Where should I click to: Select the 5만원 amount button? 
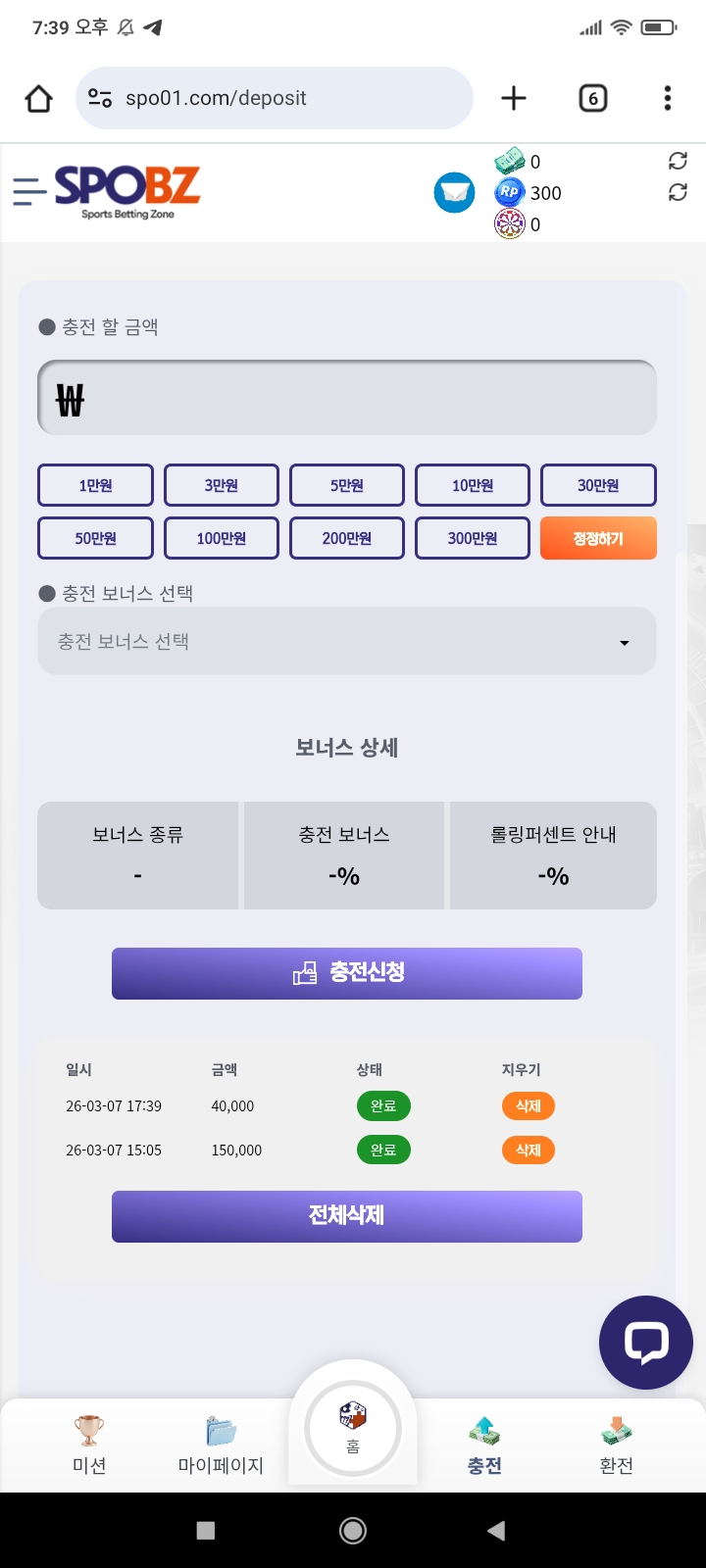click(347, 485)
